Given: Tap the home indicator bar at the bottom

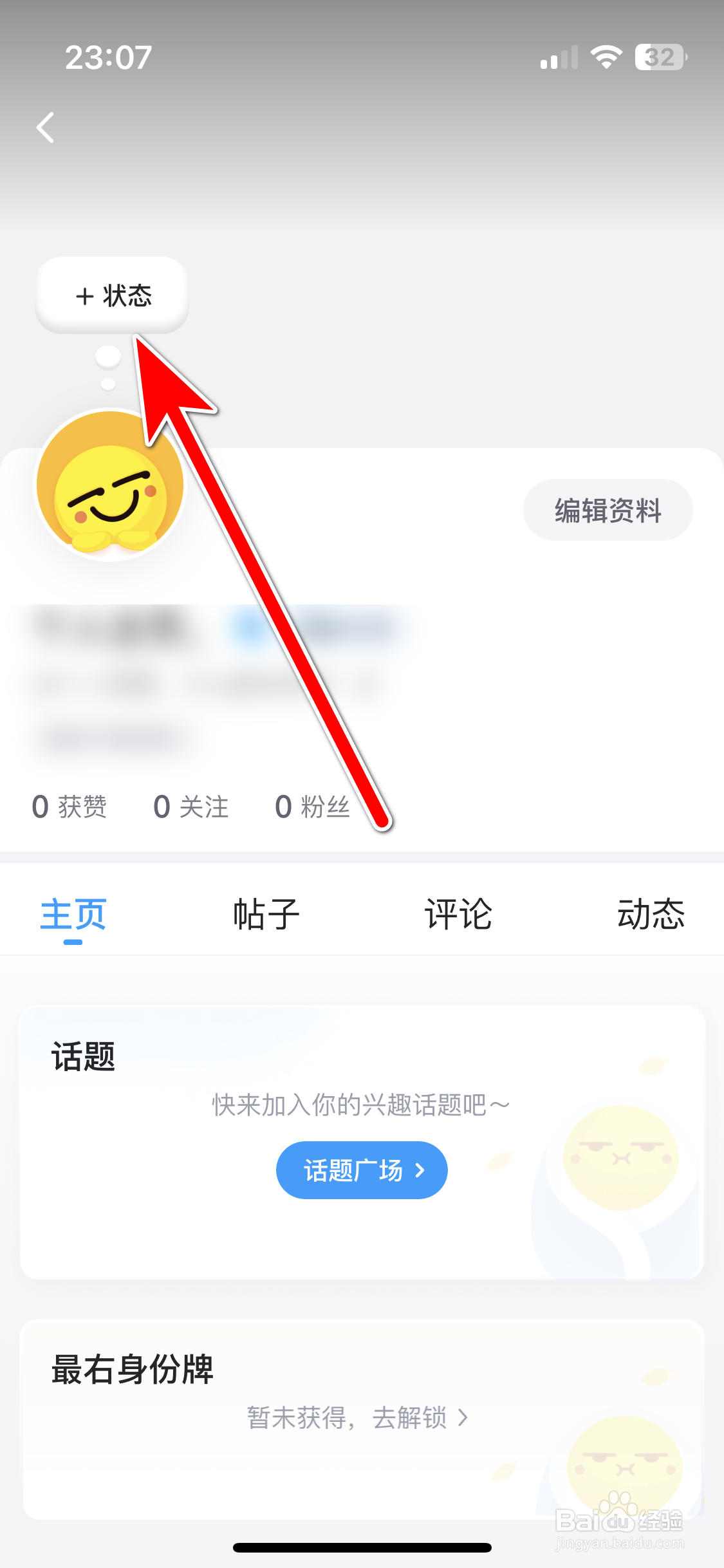Looking at the screenshot, I should coord(362,1547).
